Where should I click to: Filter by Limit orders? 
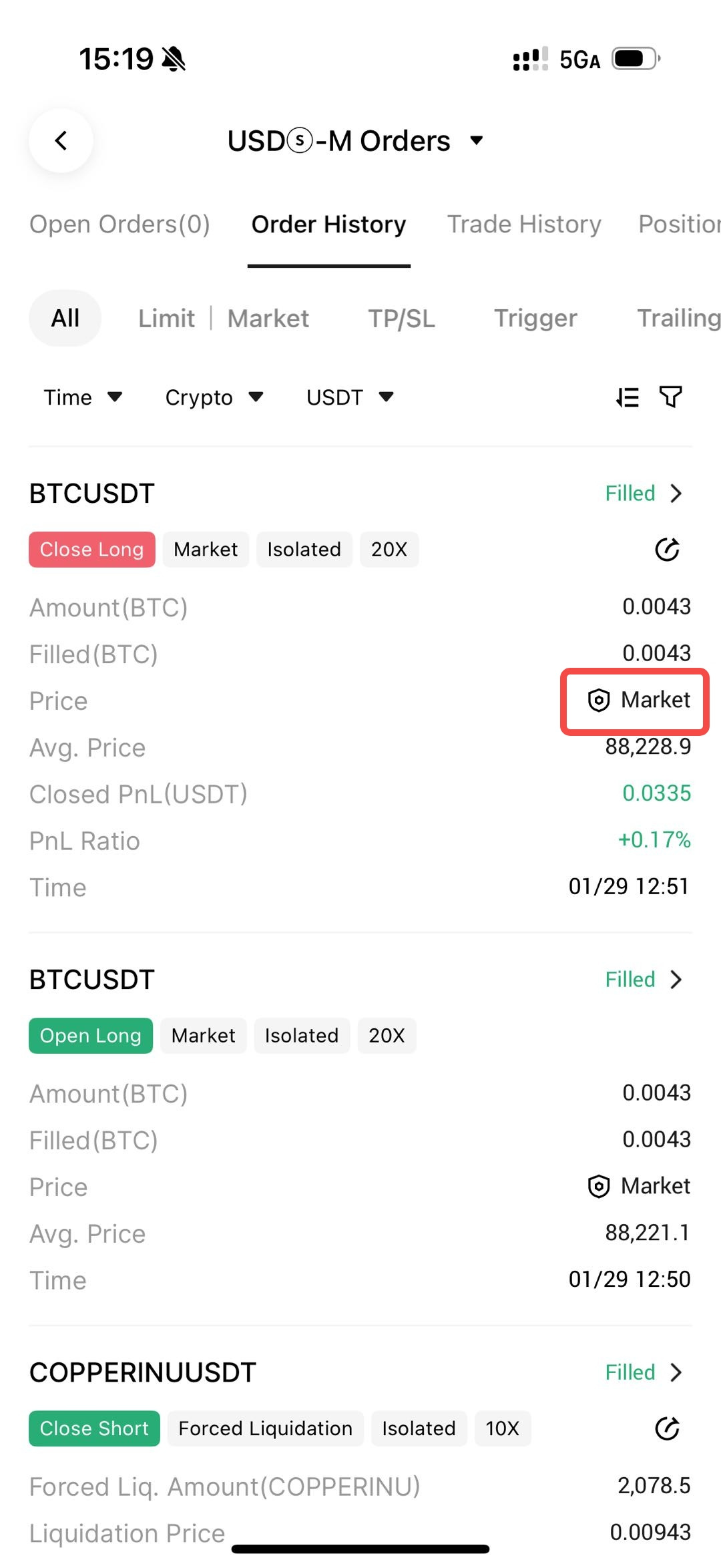[x=166, y=319]
